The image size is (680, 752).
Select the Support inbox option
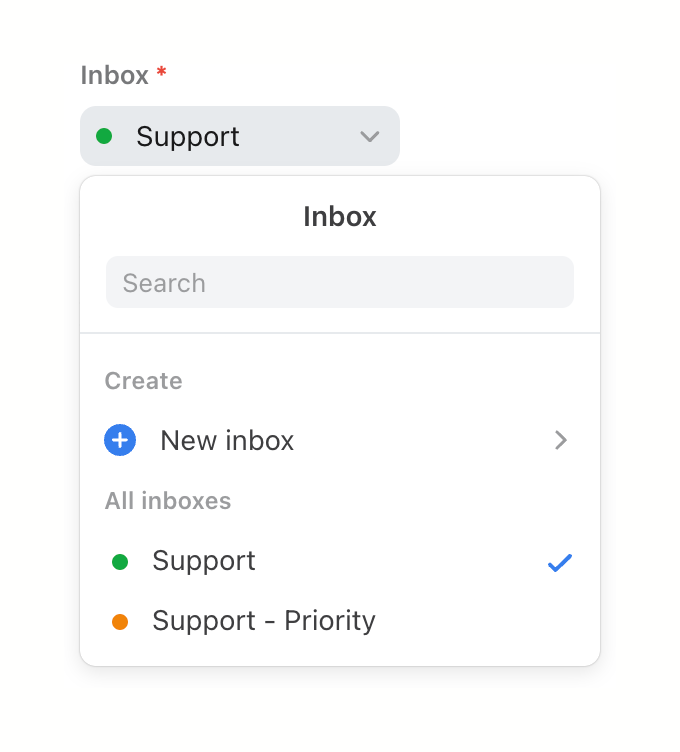pyautogui.click(x=204, y=561)
